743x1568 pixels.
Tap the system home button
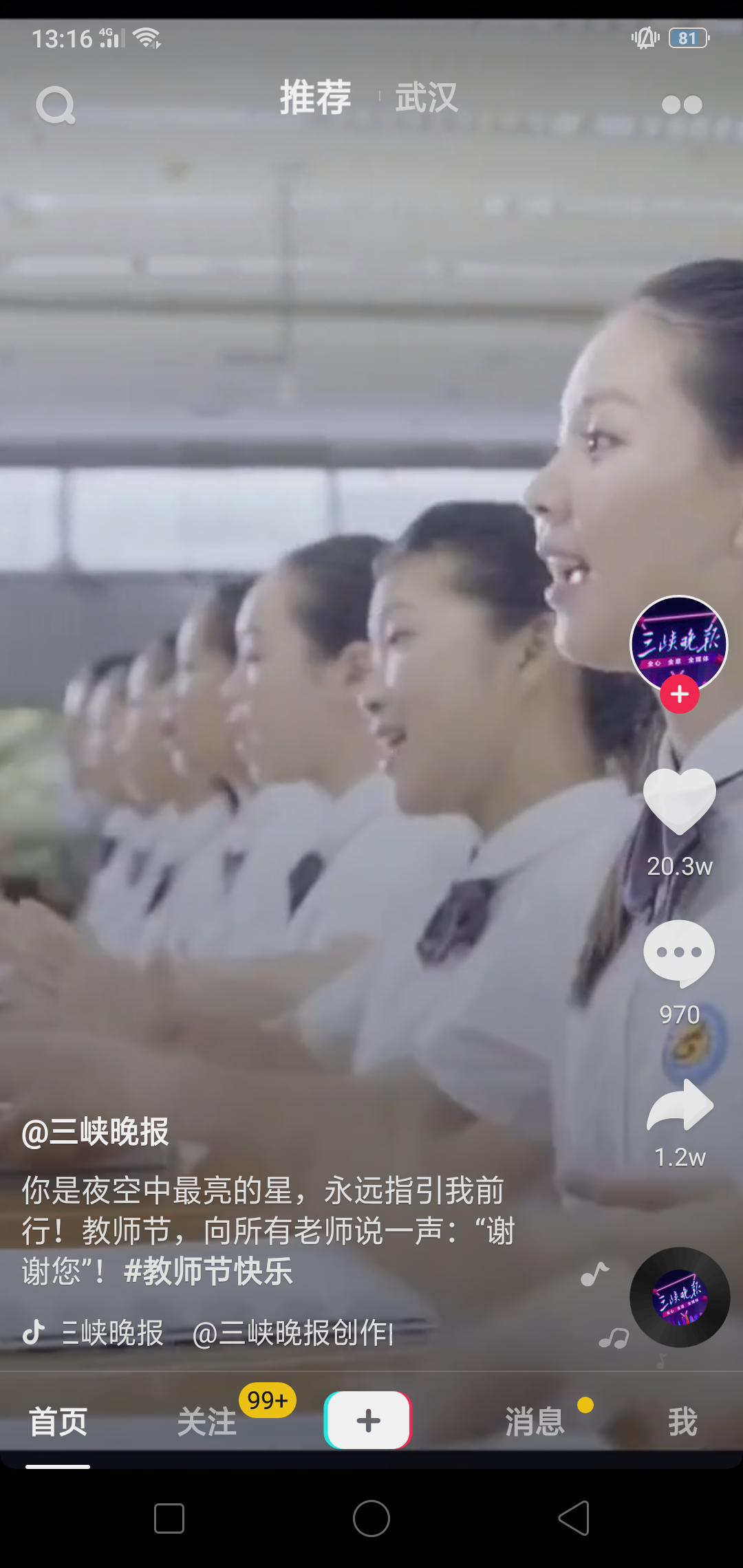point(371,1518)
